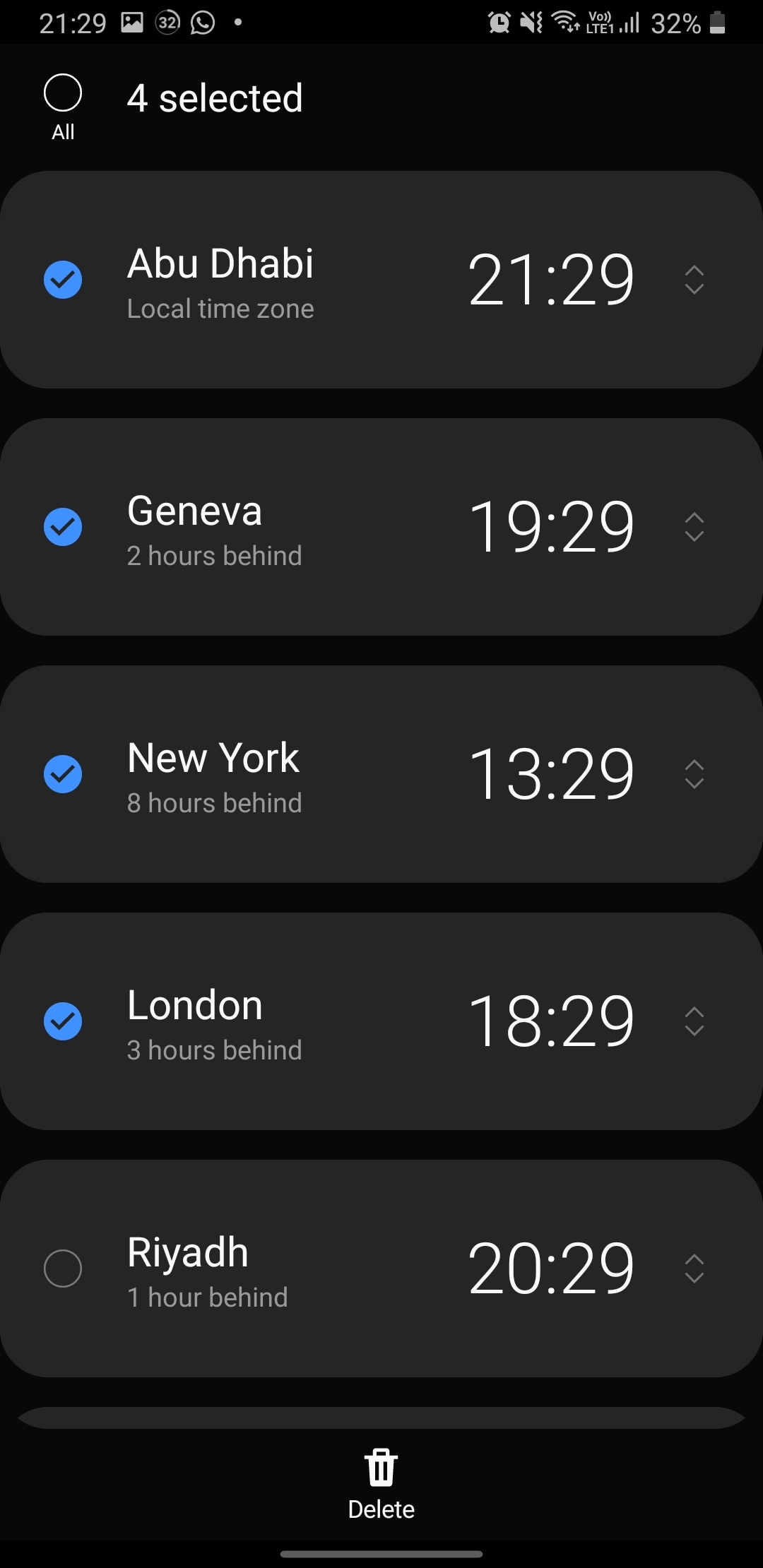Tap the reorder handle for New York
Image resolution: width=763 pixels, height=1568 pixels.
click(694, 774)
